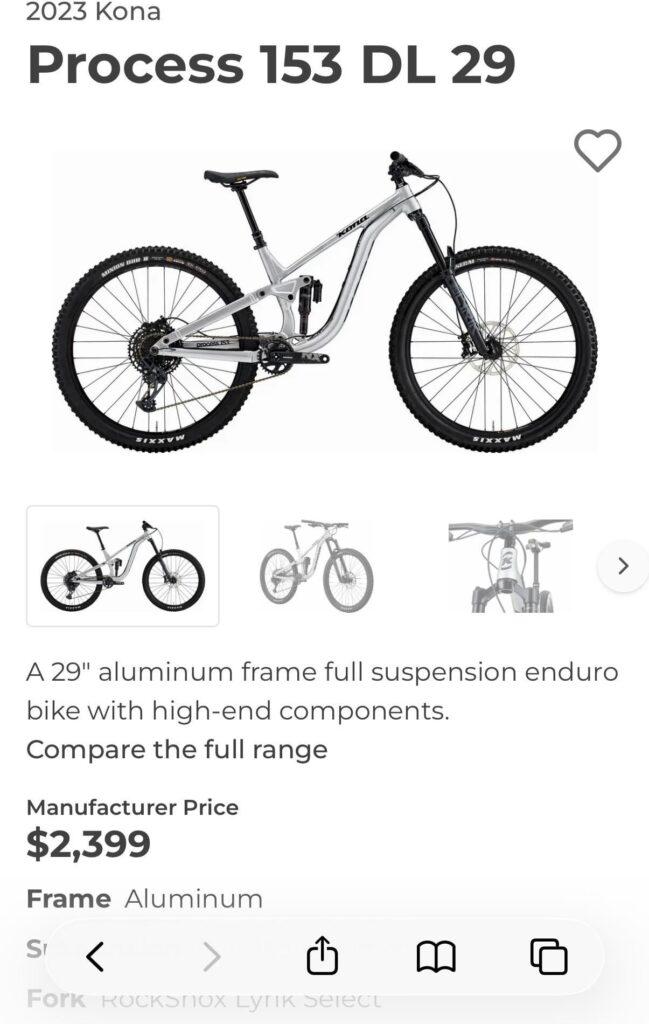Save bike with the heart icon

pos(597,151)
